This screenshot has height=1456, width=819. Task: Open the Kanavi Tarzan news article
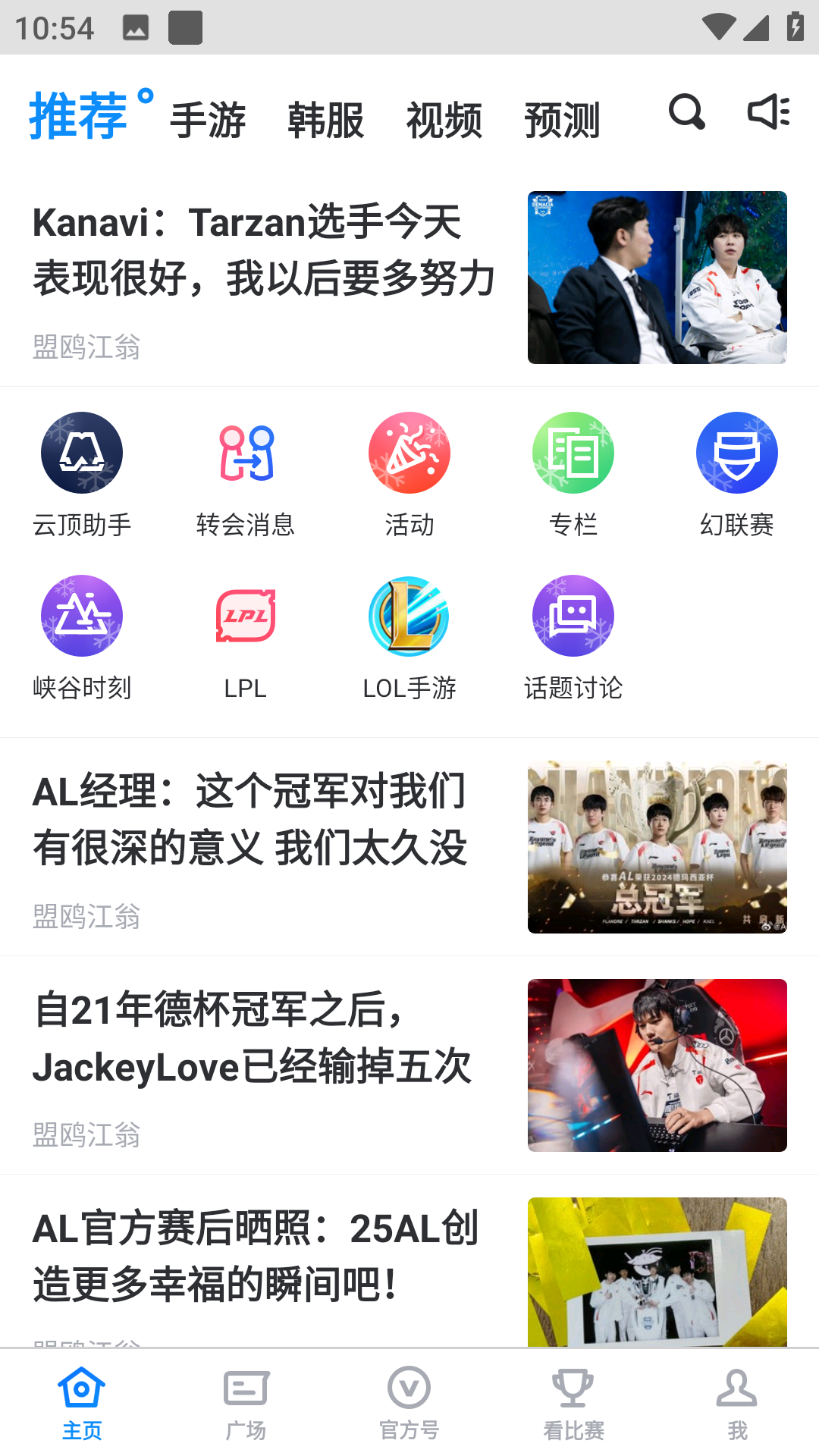265,252
